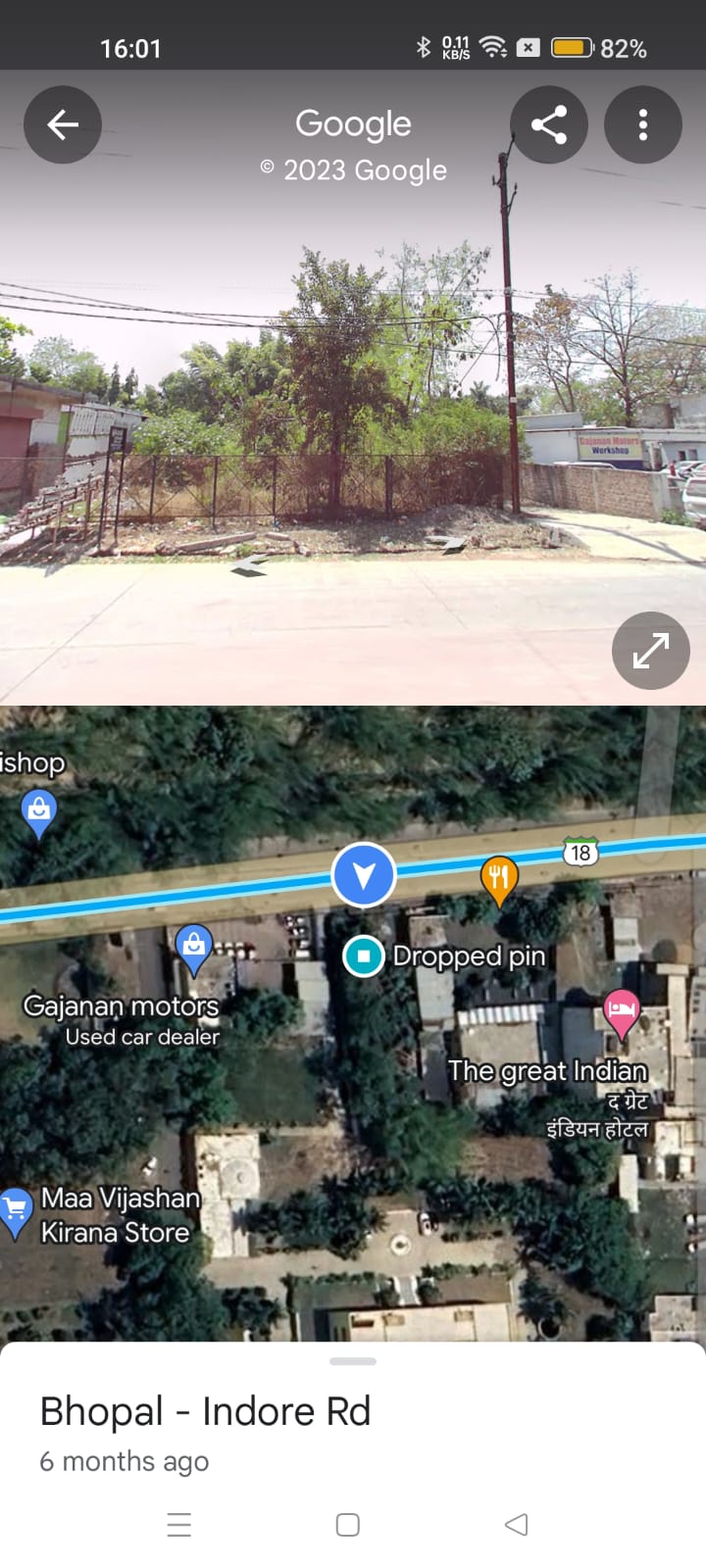The width and height of the screenshot is (706, 1568).
Task: Expand Street View to full screen
Action: [x=650, y=651]
